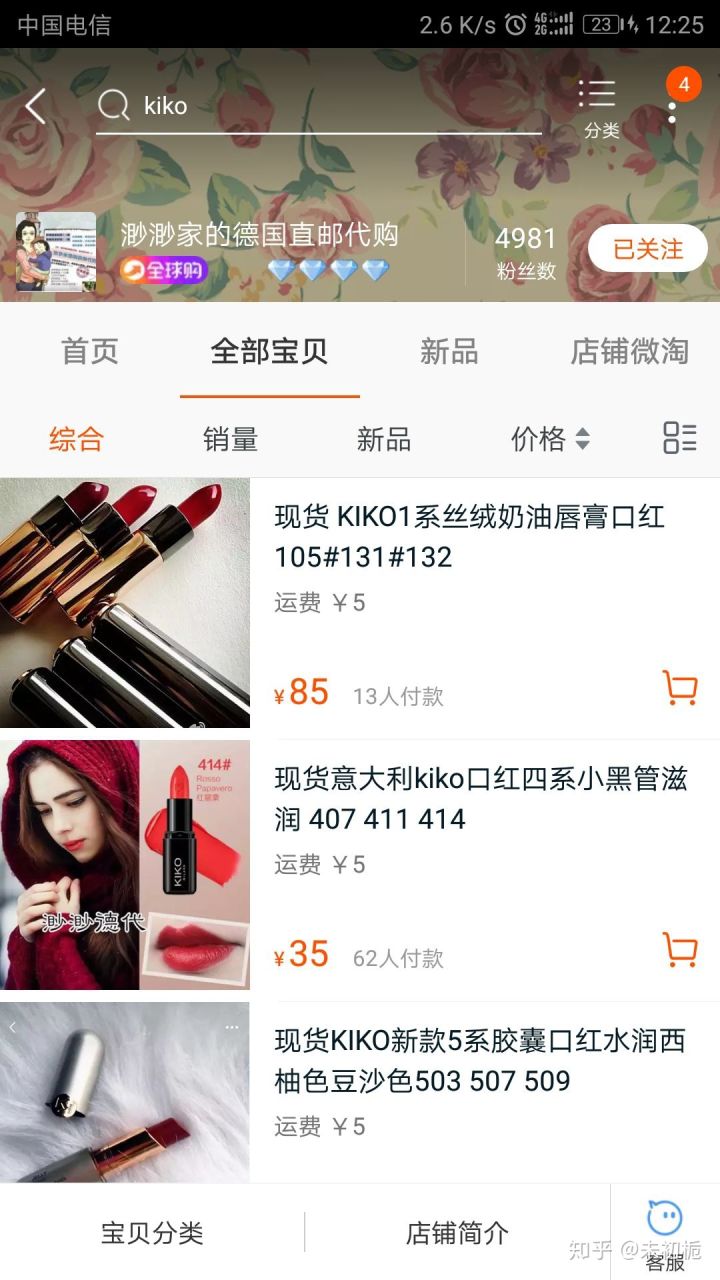
Task: Tap the kiko search field
Action: click(320, 105)
